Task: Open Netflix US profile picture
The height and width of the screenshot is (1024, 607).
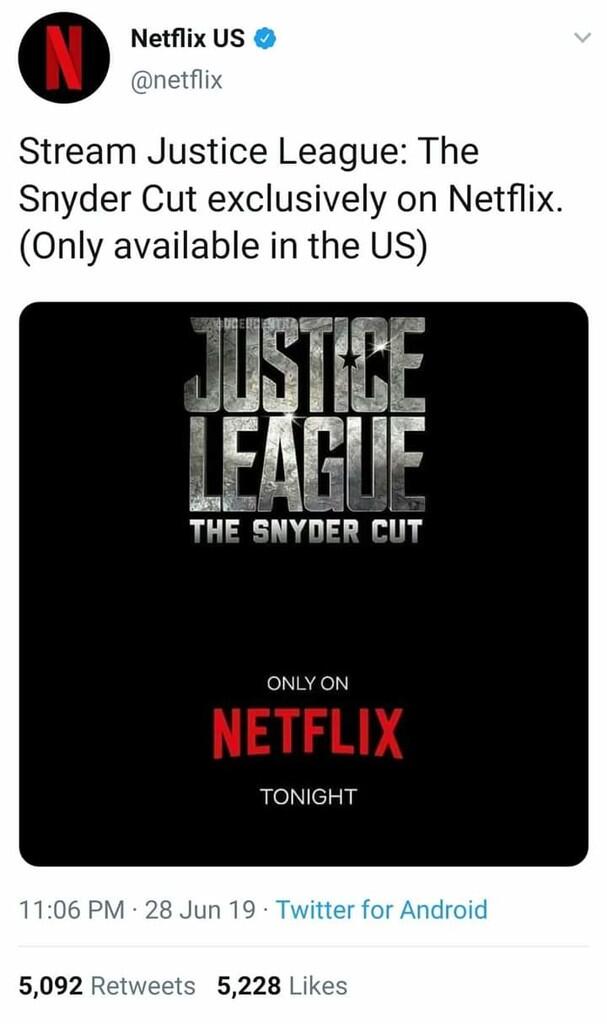Action: click(x=64, y=58)
